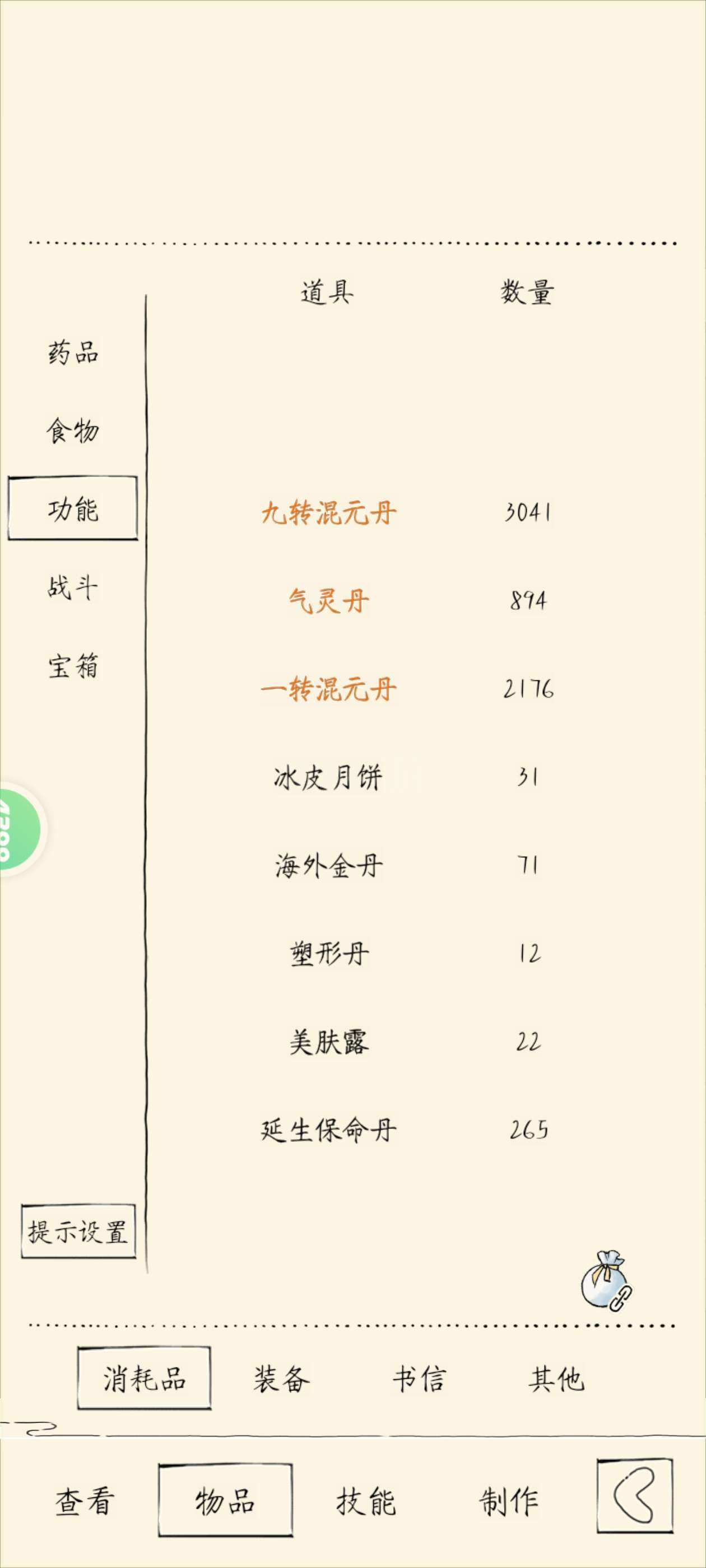Switch to the 食物 category
Viewport: 706px width, 1568px height.
[73, 430]
